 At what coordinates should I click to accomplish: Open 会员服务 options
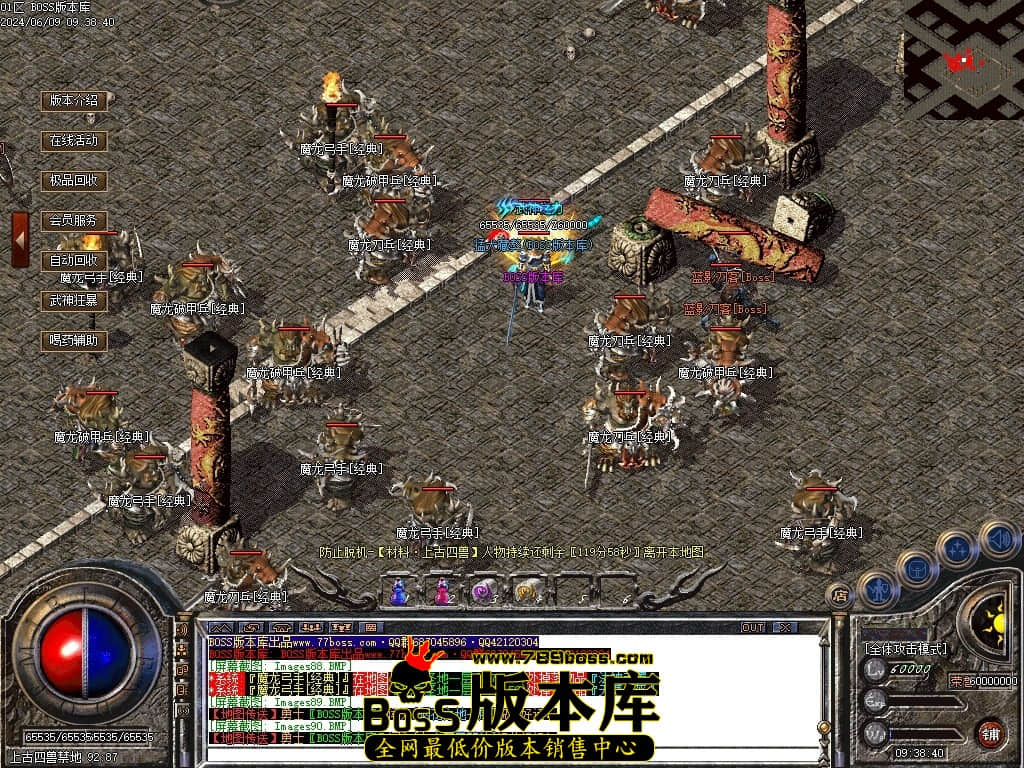click(x=74, y=220)
